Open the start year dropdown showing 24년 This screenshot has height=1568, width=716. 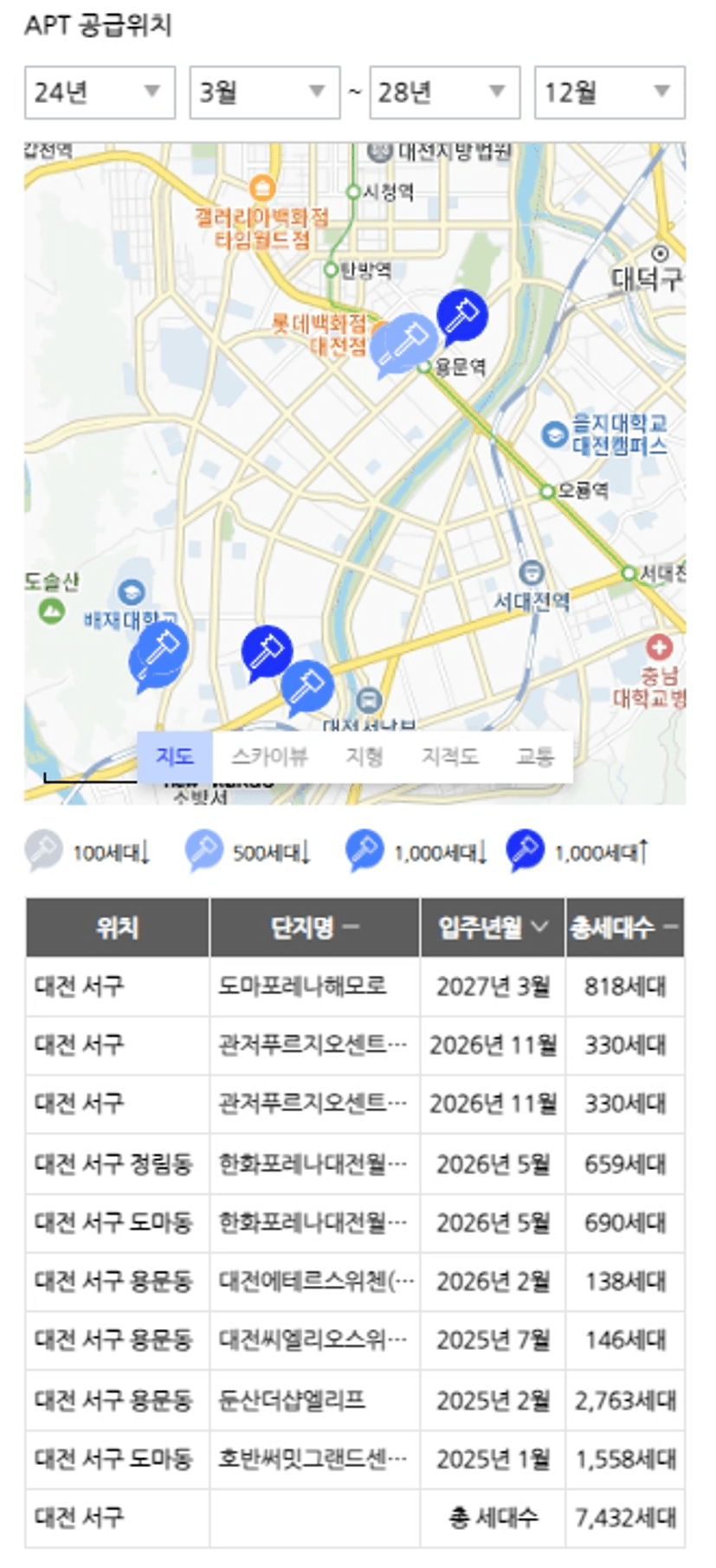click(x=100, y=92)
